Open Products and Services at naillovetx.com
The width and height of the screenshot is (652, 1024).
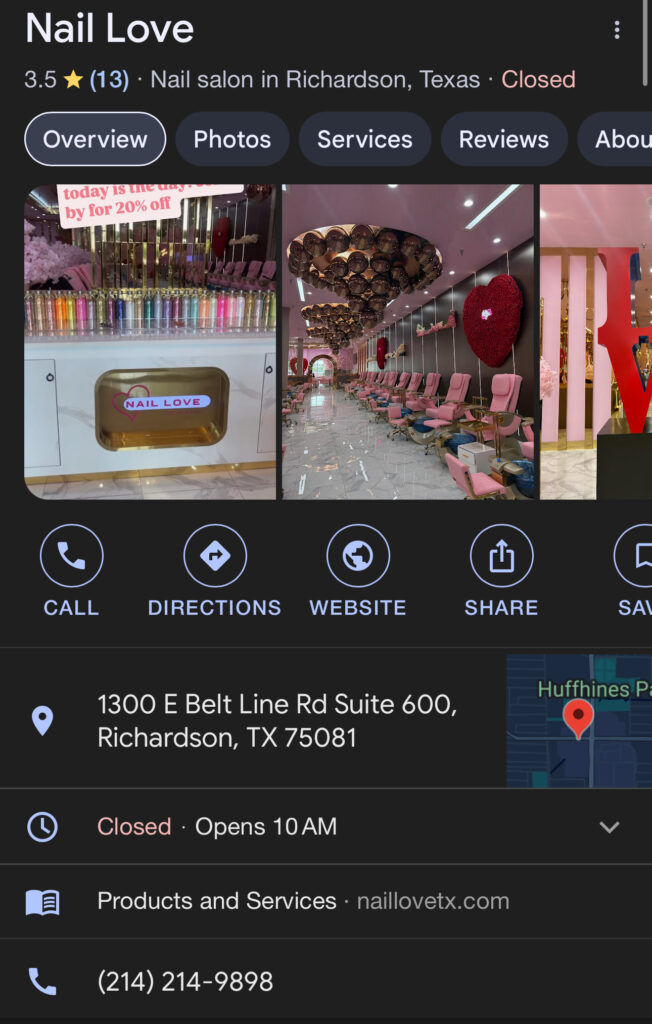[x=302, y=901]
